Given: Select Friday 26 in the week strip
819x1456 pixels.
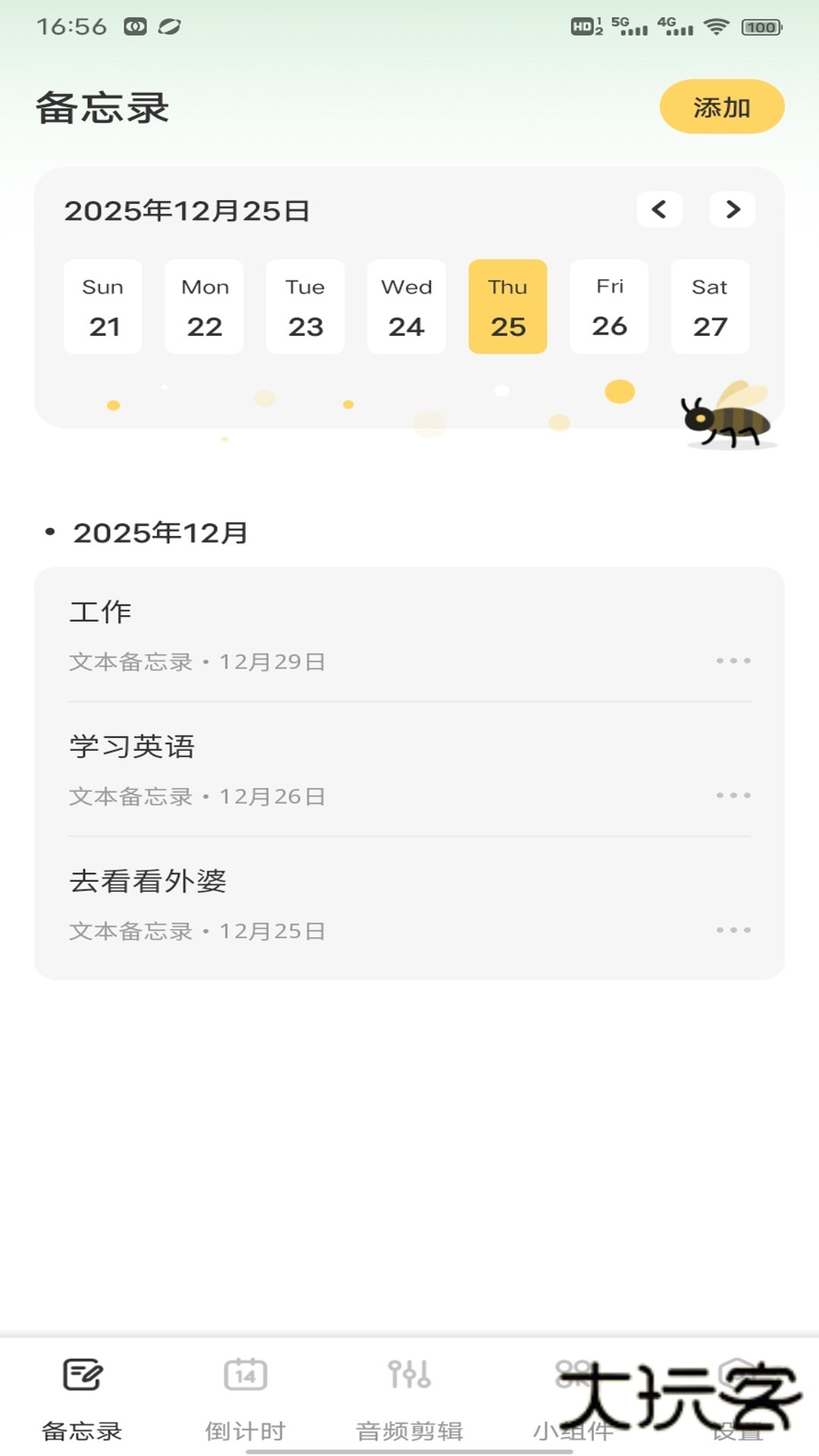Looking at the screenshot, I should (609, 306).
